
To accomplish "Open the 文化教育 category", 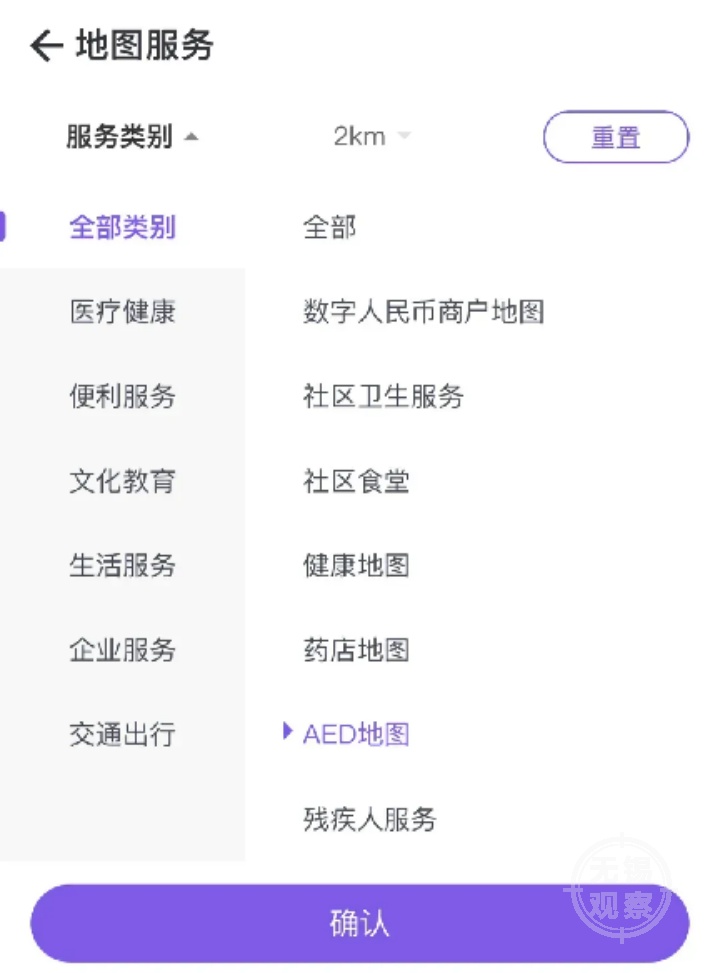I will (x=122, y=481).
